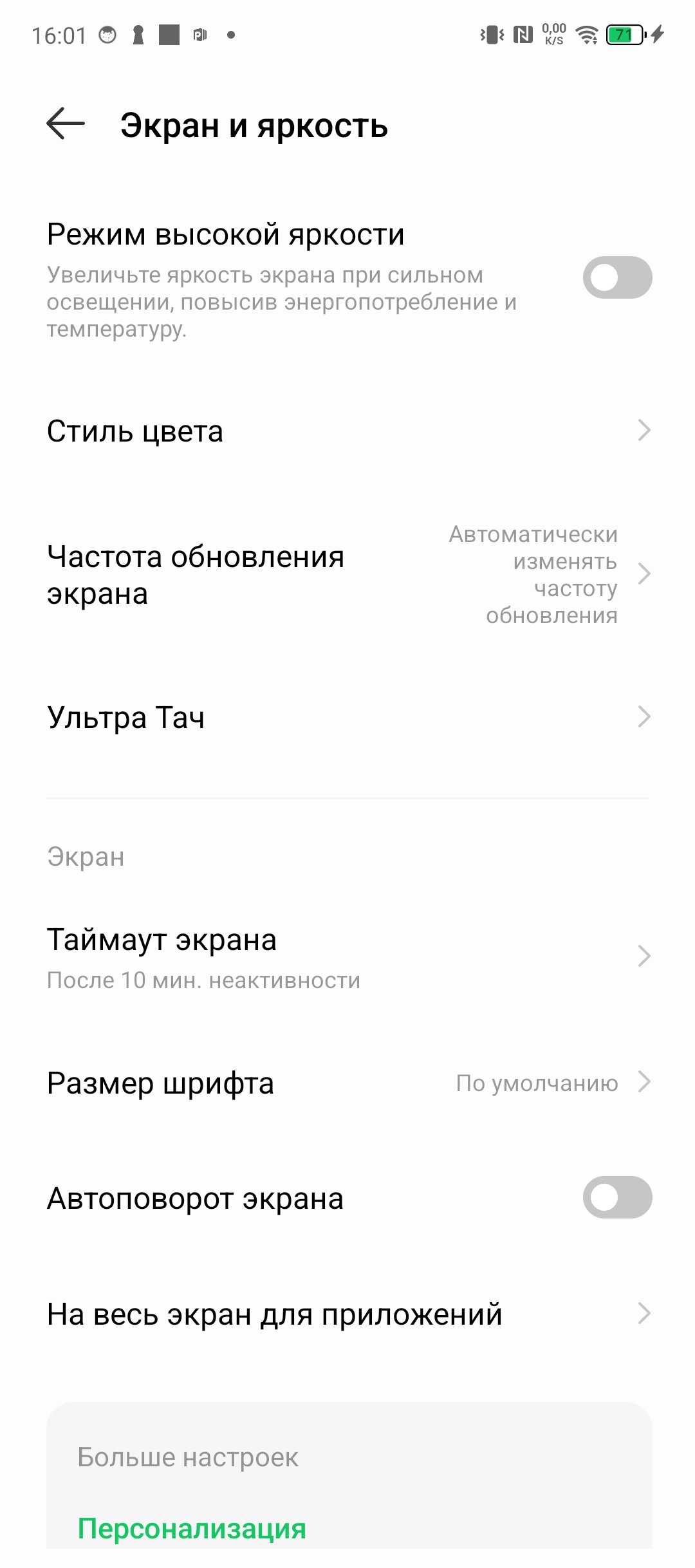Open Размер шрифта setting
This screenshot has width=695, height=1568.
(x=347, y=1083)
